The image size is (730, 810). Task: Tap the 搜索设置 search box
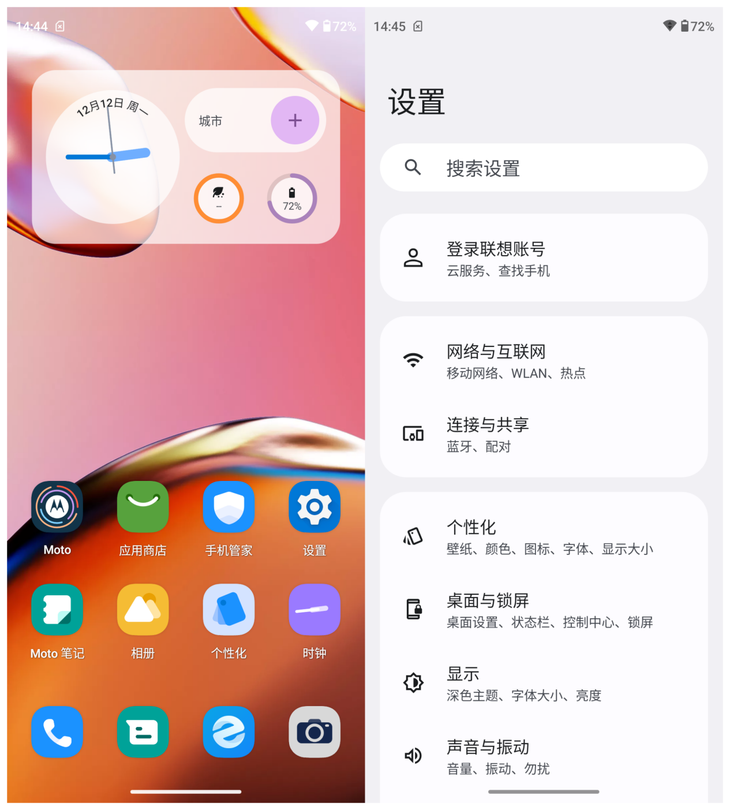[x=543, y=168]
